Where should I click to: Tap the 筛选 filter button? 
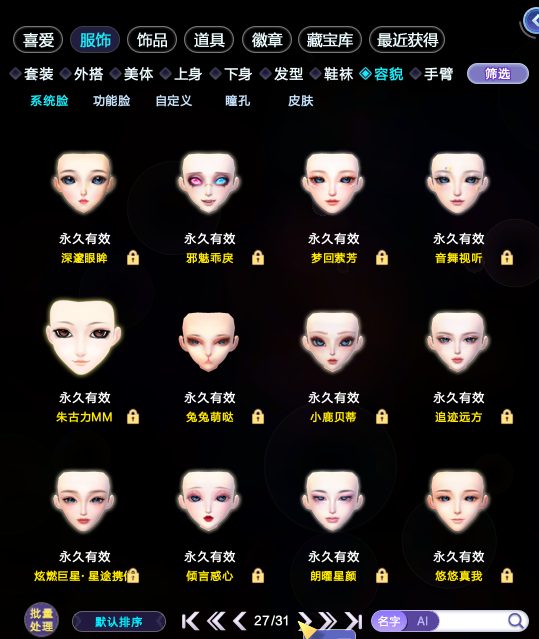tap(497, 74)
